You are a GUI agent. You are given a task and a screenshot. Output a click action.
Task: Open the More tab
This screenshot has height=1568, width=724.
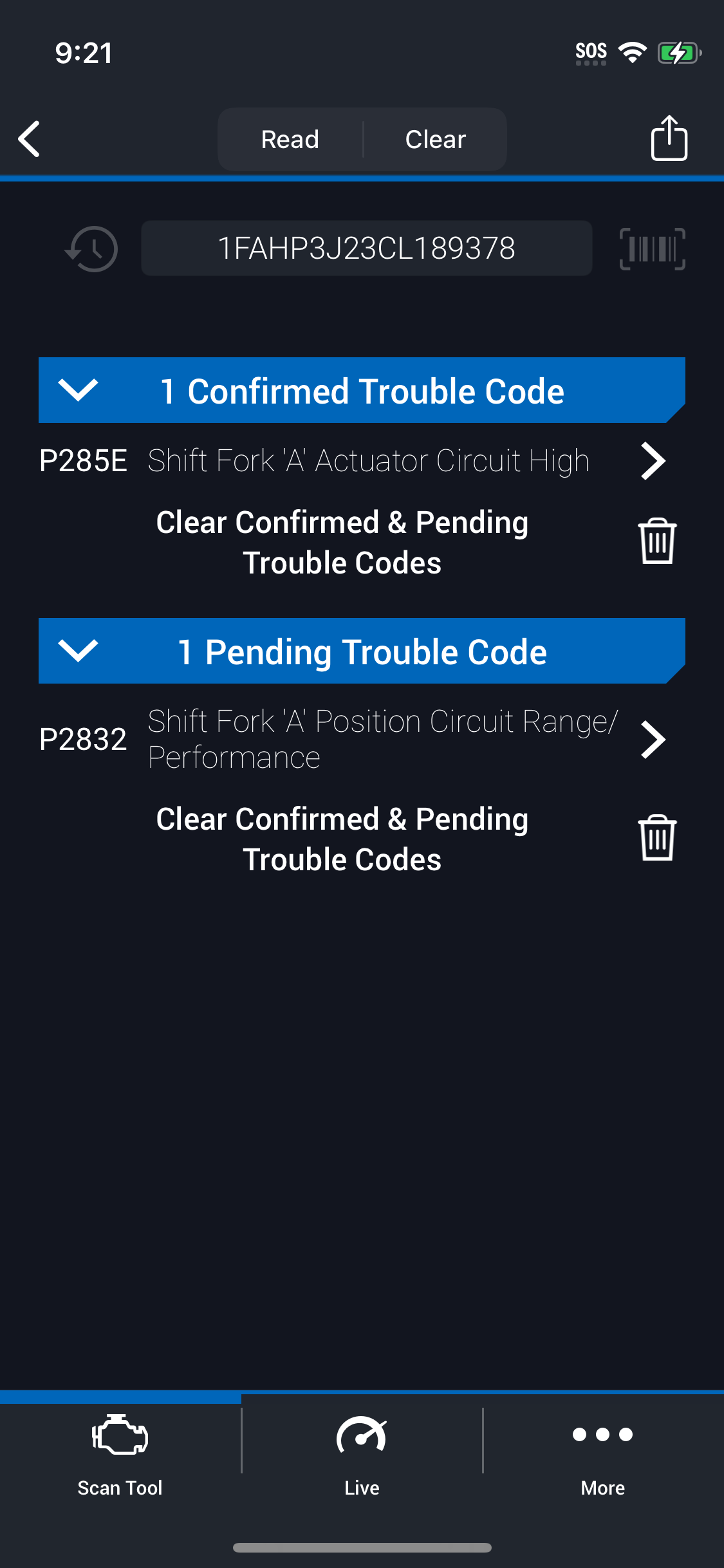click(603, 1455)
